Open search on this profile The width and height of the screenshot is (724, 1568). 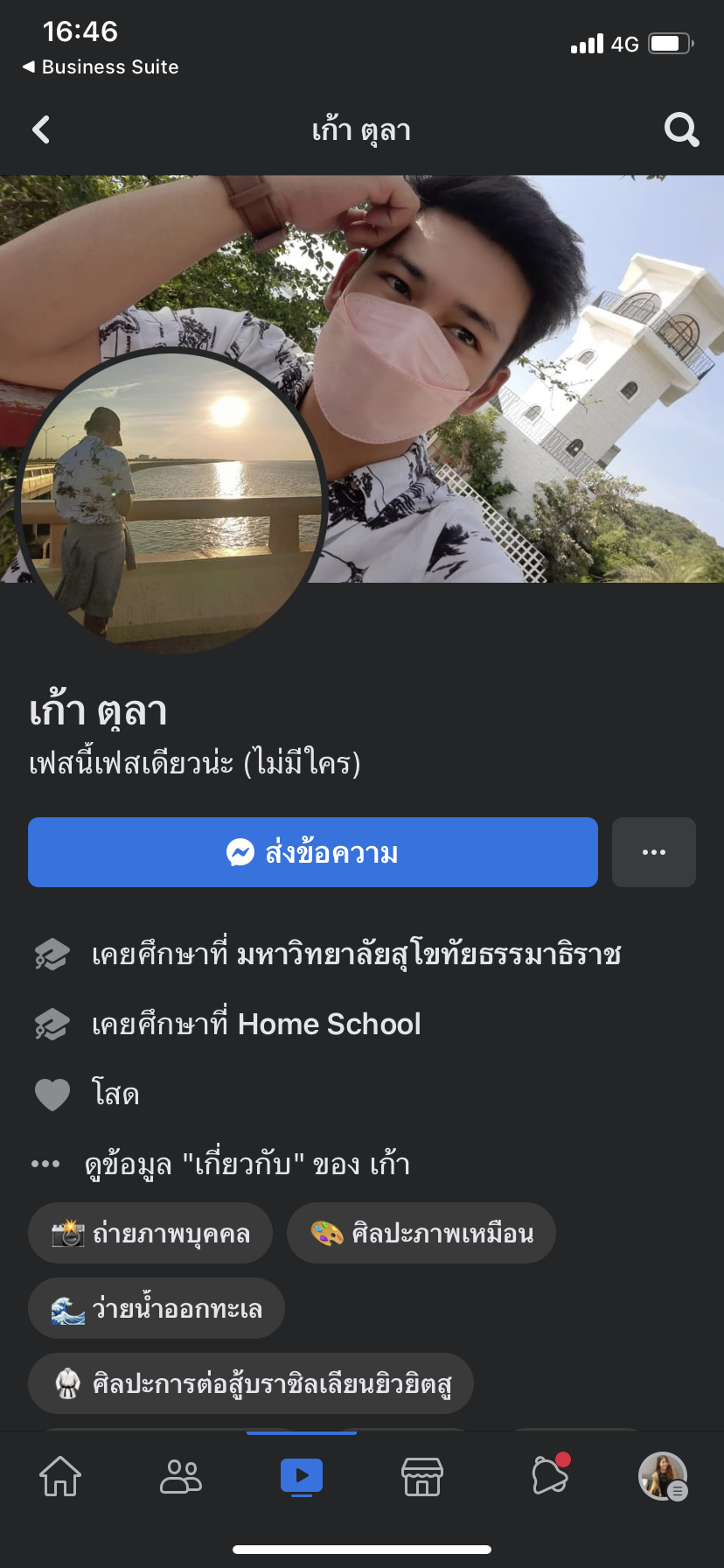coord(681,130)
